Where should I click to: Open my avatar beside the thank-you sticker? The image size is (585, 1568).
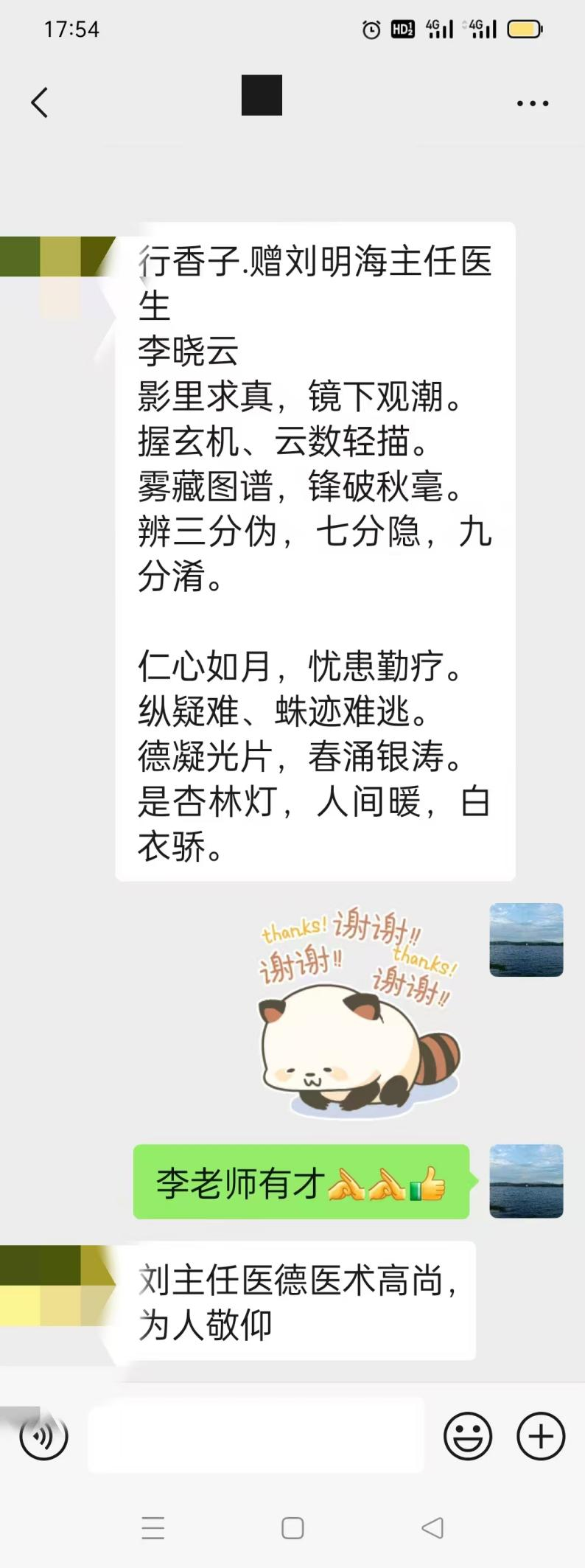coord(526,940)
